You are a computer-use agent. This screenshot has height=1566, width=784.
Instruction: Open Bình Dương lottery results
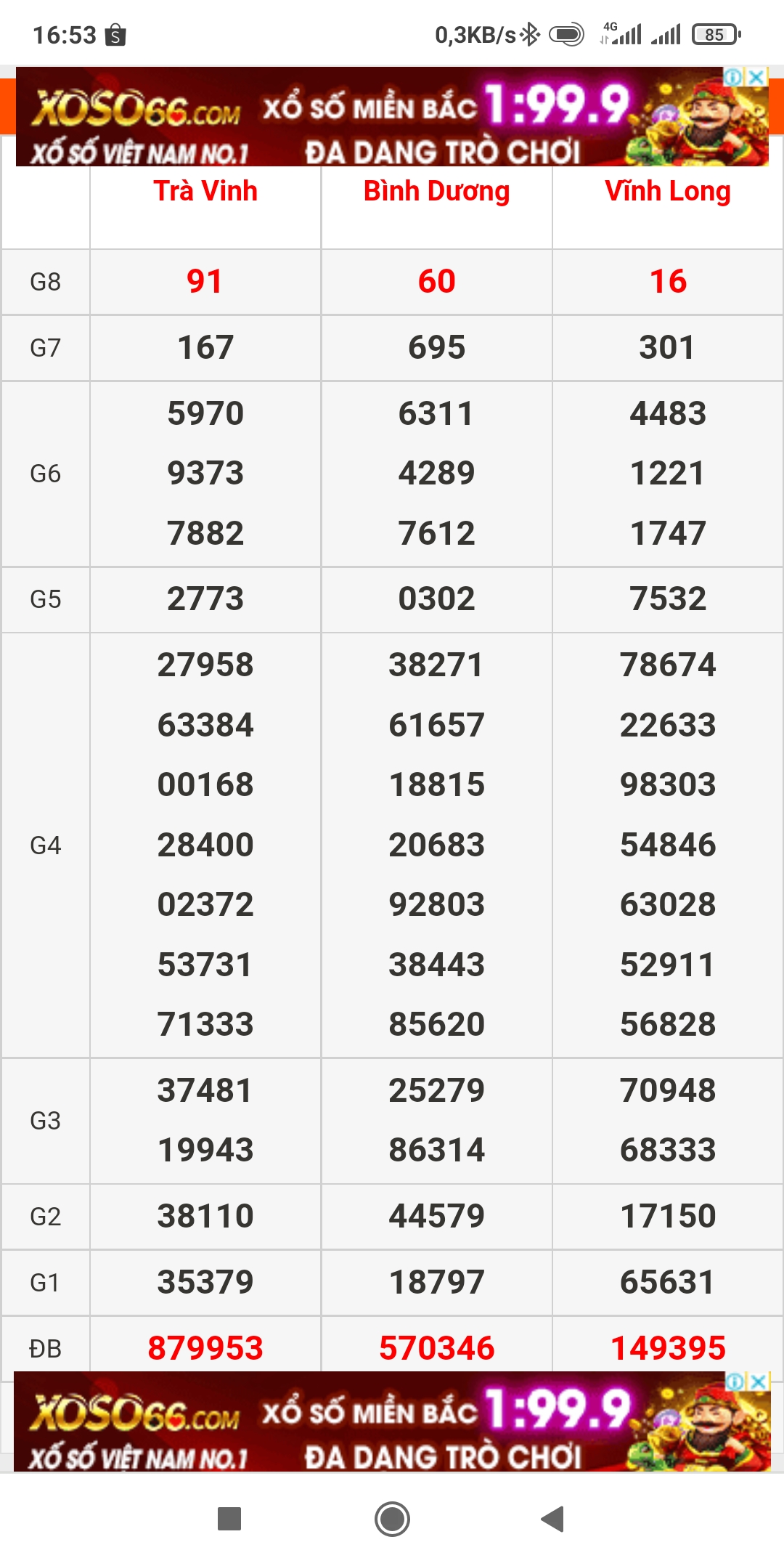436,191
